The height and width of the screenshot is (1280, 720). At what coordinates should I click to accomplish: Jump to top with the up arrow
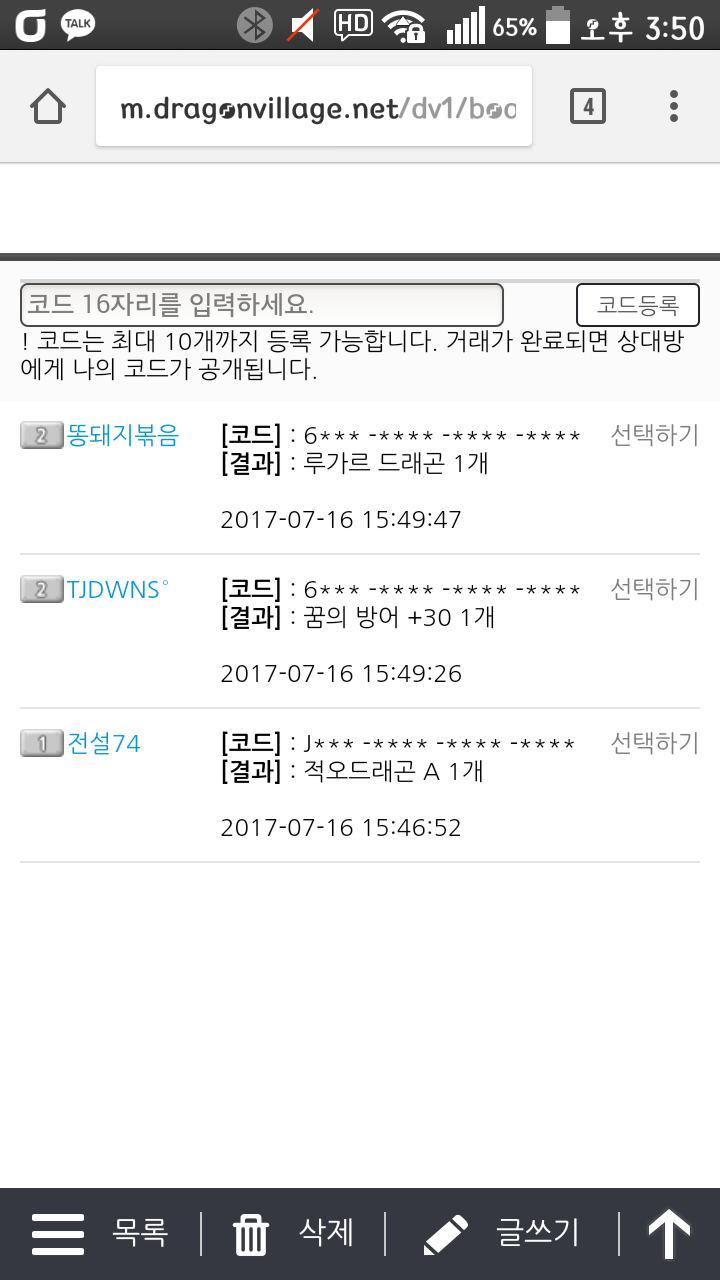669,1233
